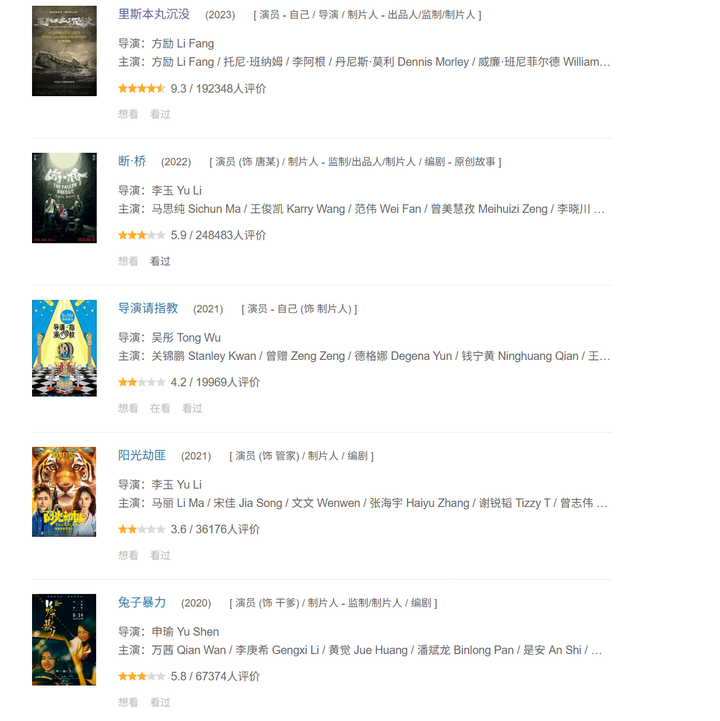Mark 导演请指教 as 在看
The image size is (720, 721).
click(160, 408)
